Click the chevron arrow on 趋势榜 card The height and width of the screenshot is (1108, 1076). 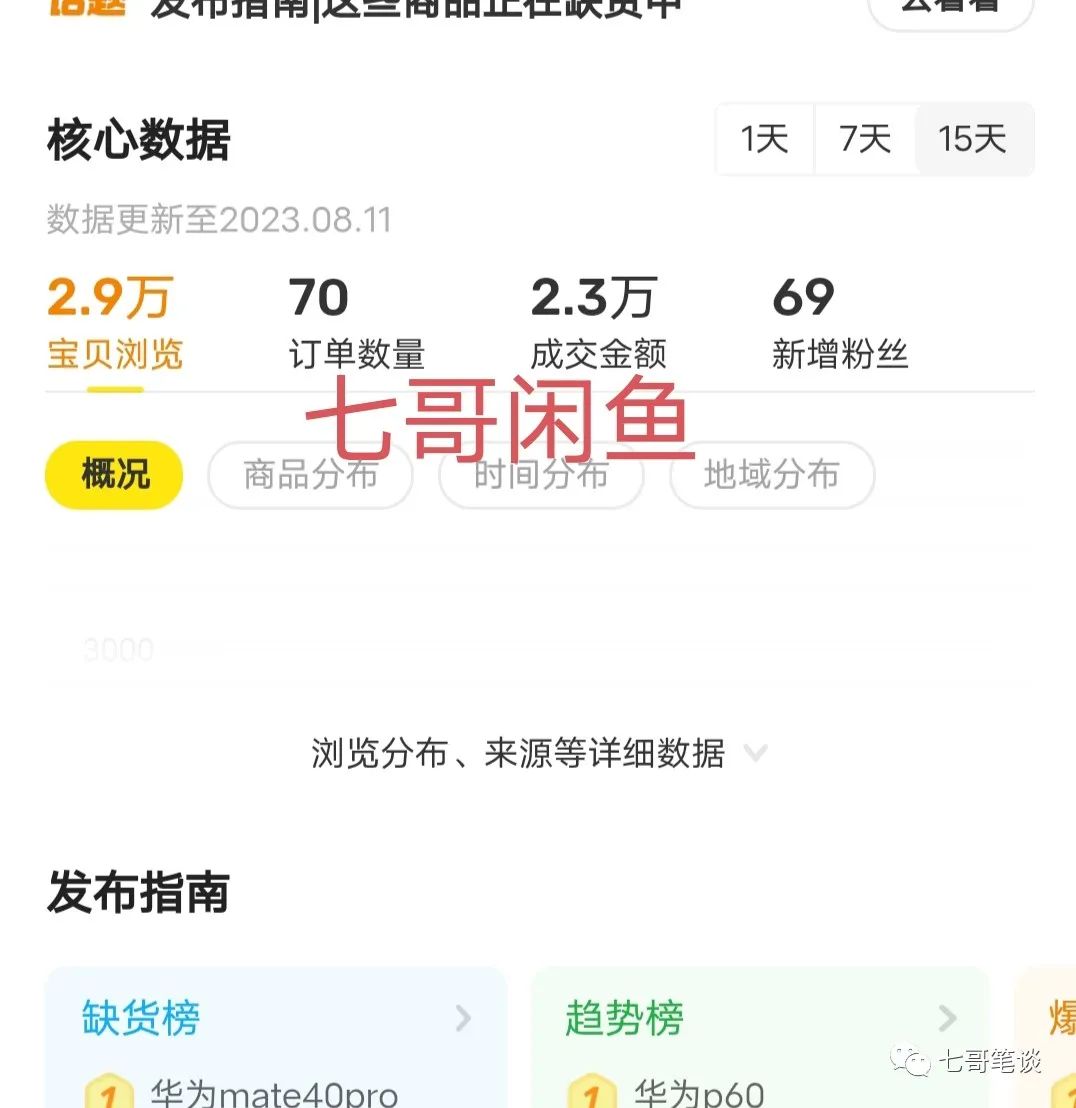point(946,1019)
